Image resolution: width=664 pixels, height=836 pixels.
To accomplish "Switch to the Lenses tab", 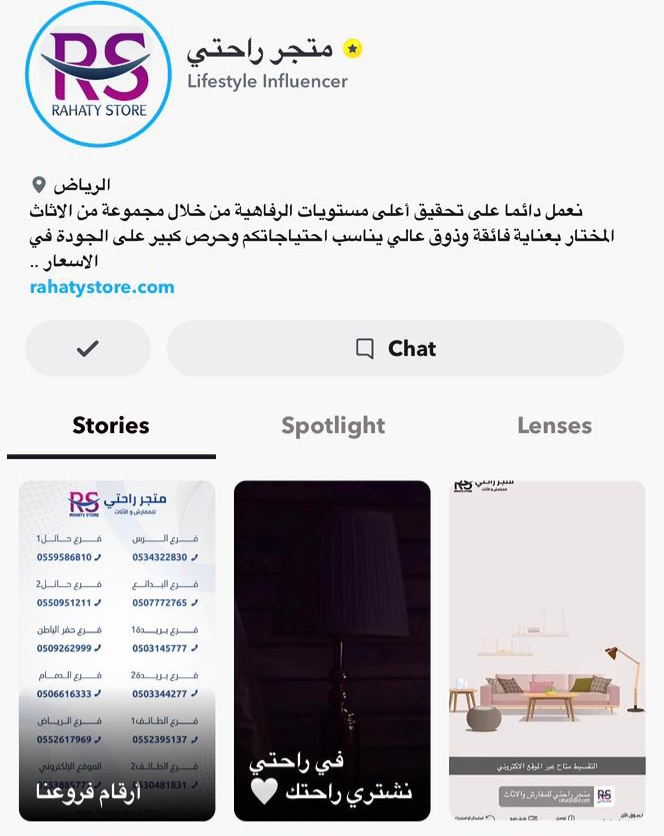I will pos(554,426).
